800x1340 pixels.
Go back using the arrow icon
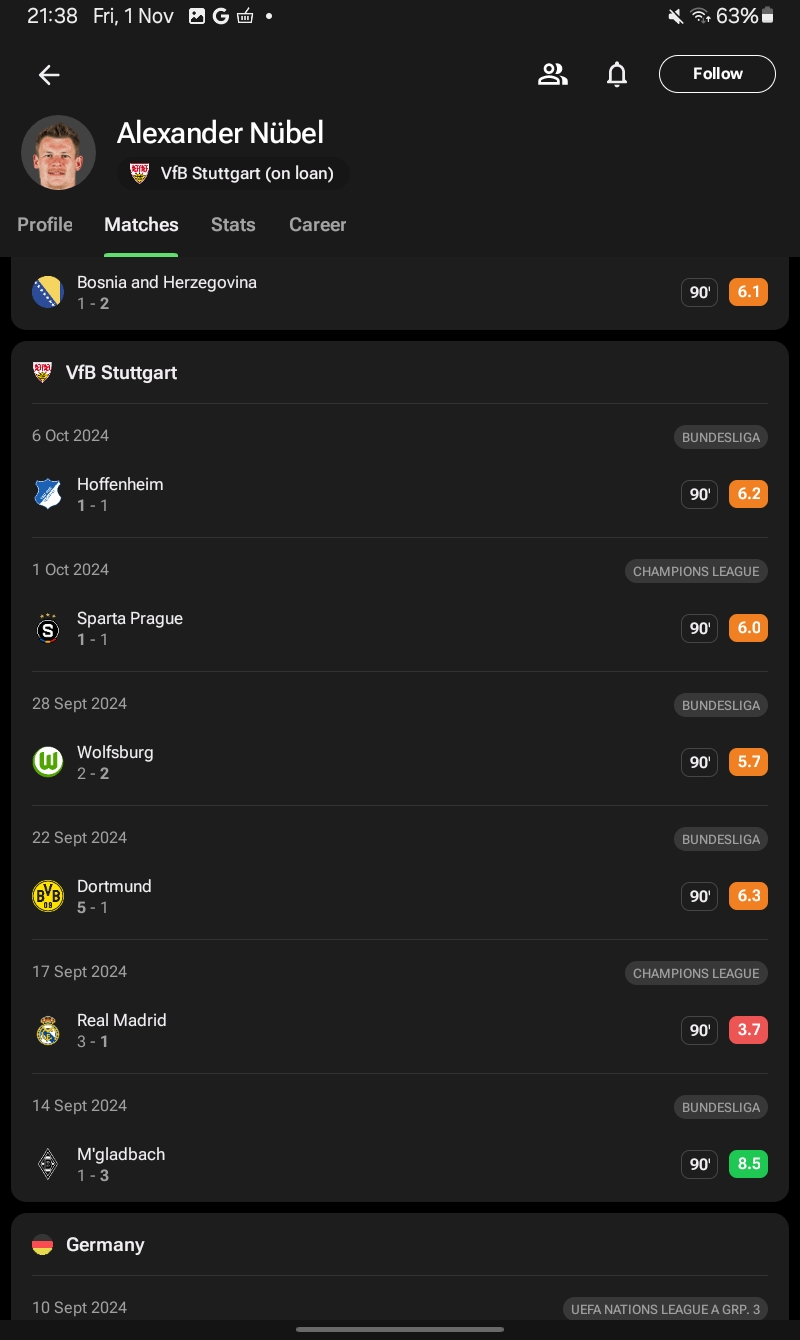click(49, 75)
